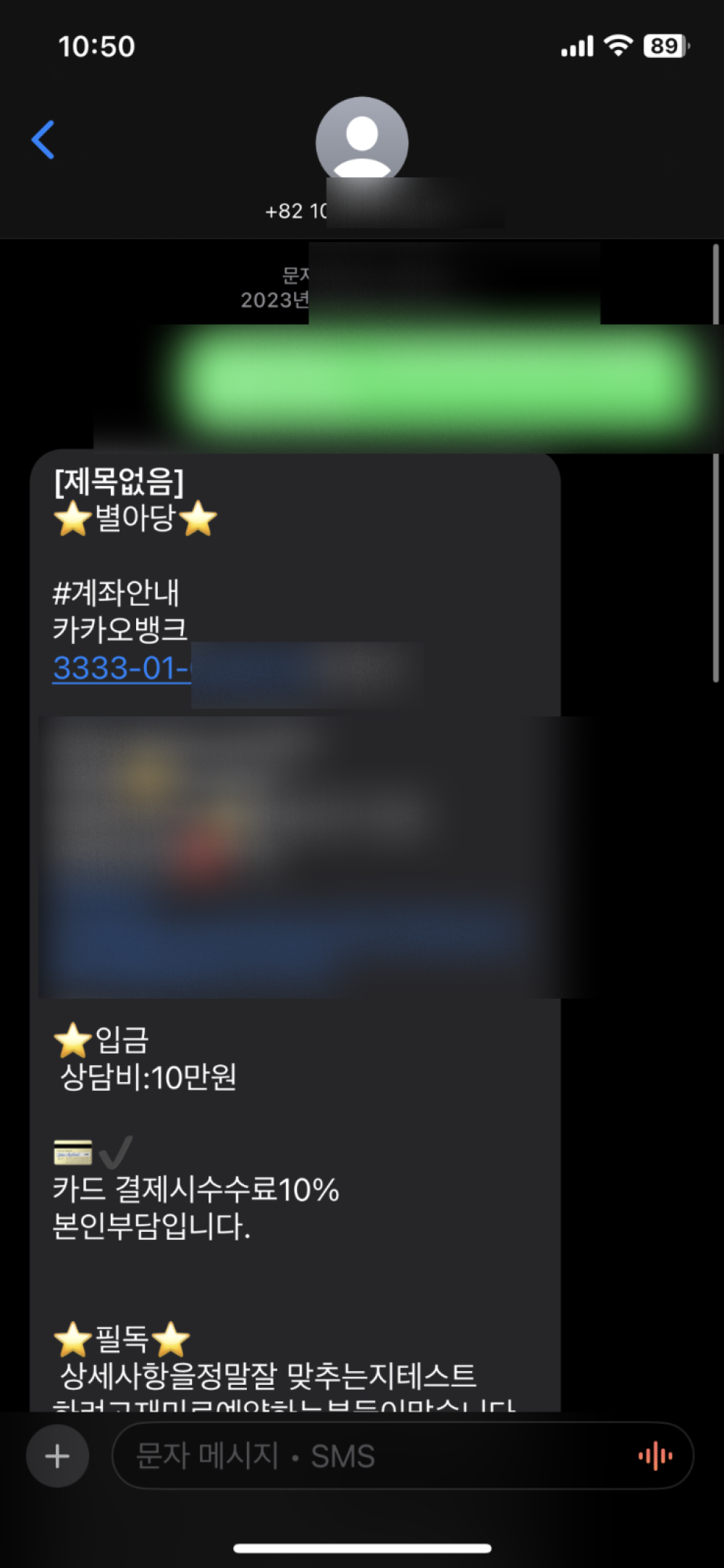
Task: Go back to the message list
Action: pos(43,140)
